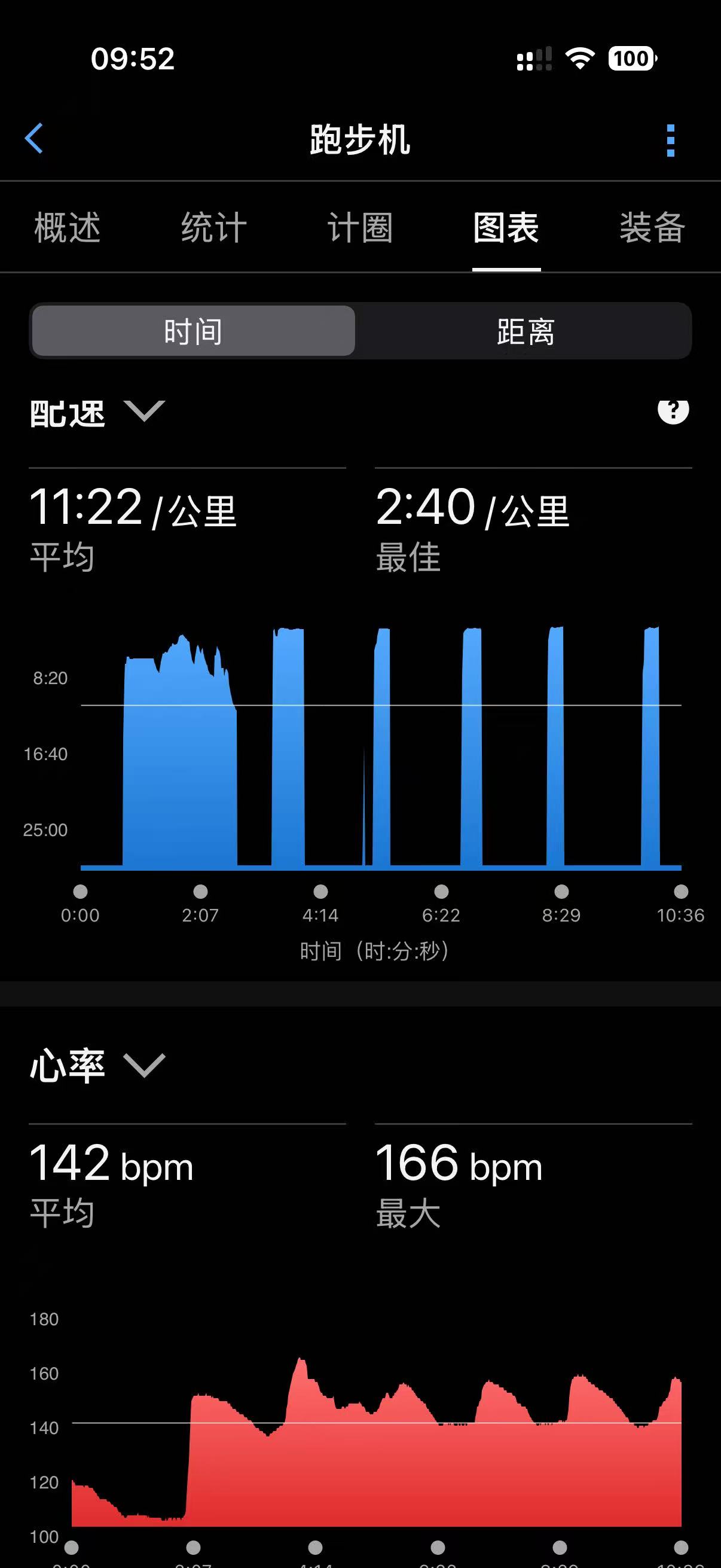Viewport: 721px width, 1568px height.
Task: Select the 图表 tab
Action: point(506,228)
